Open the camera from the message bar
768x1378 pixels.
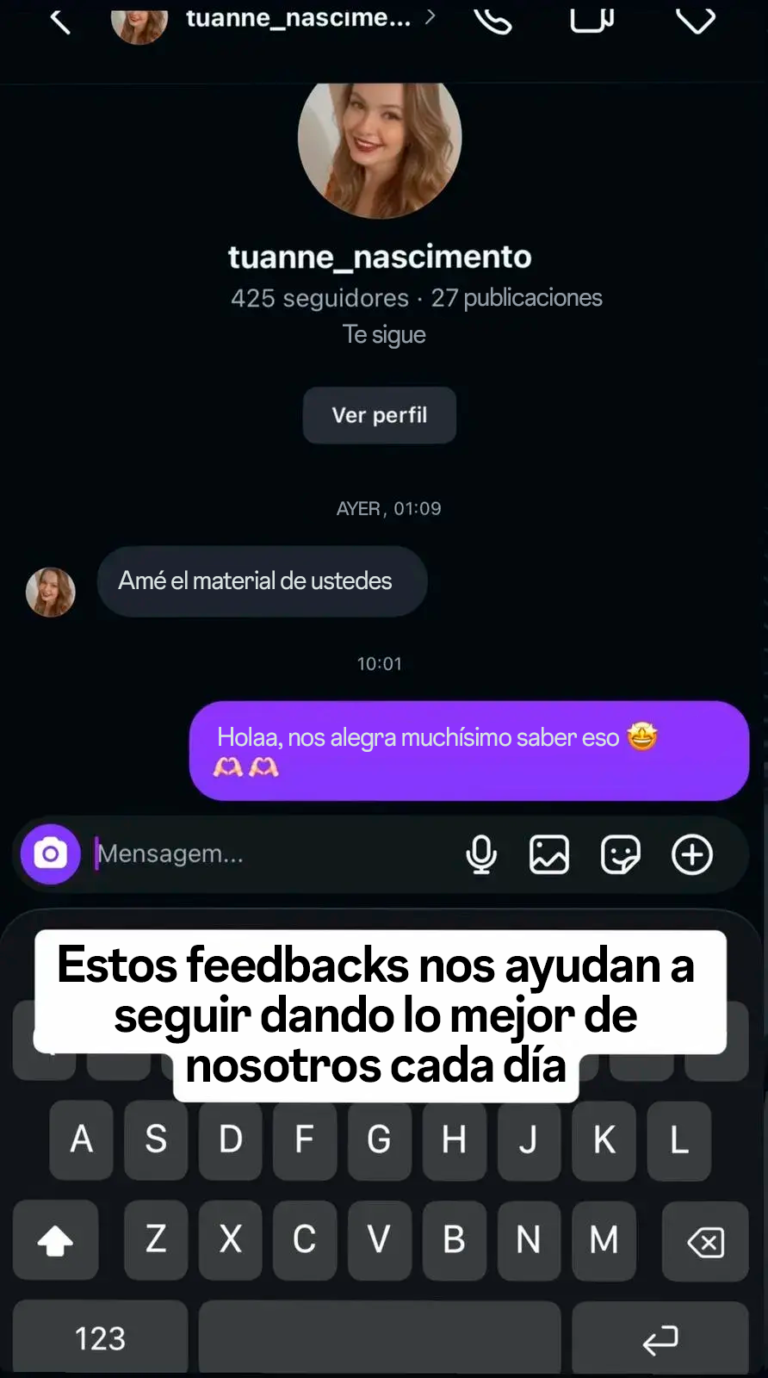pyautogui.click(x=49, y=853)
